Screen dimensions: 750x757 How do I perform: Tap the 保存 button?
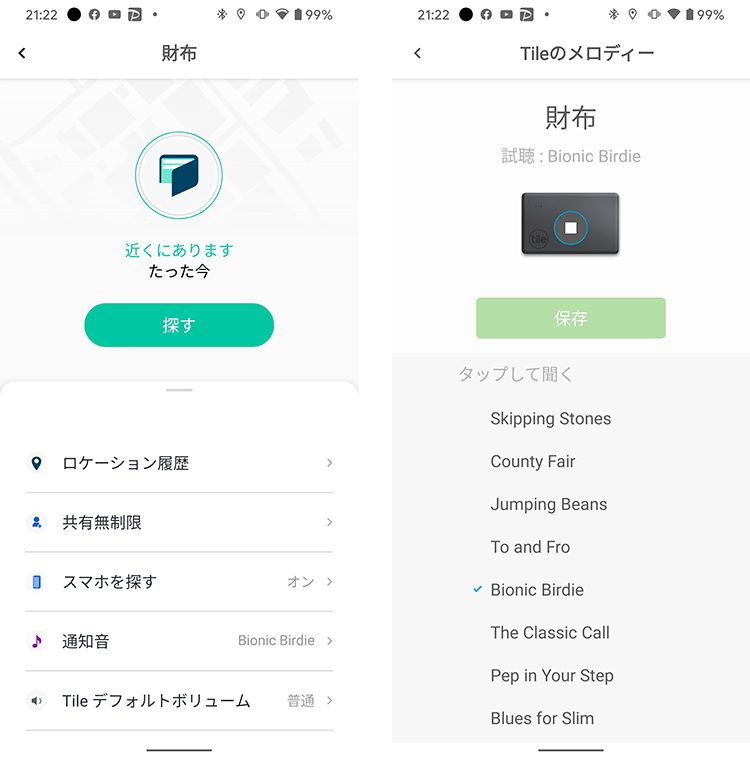point(570,318)
